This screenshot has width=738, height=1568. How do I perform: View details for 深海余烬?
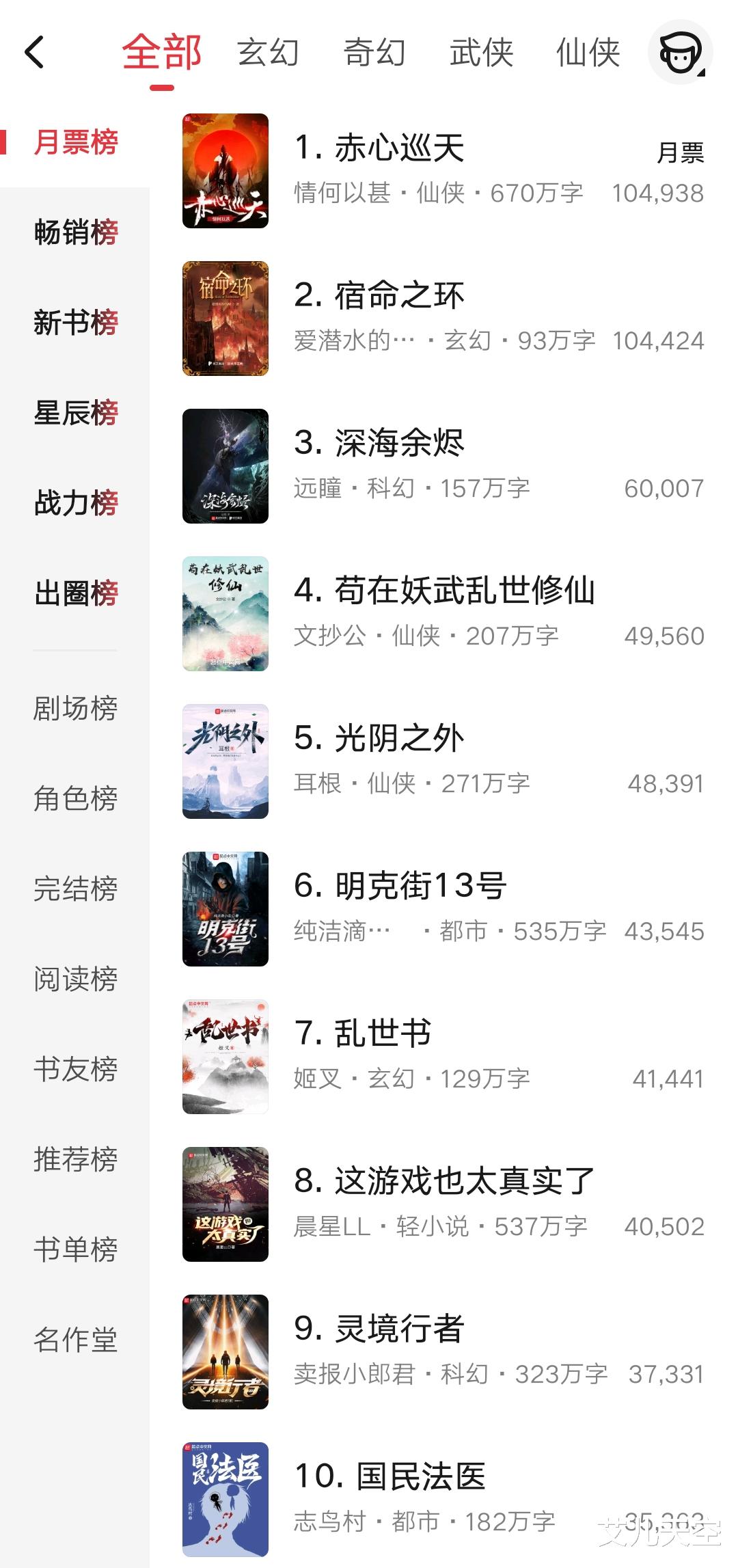point(400,444)
